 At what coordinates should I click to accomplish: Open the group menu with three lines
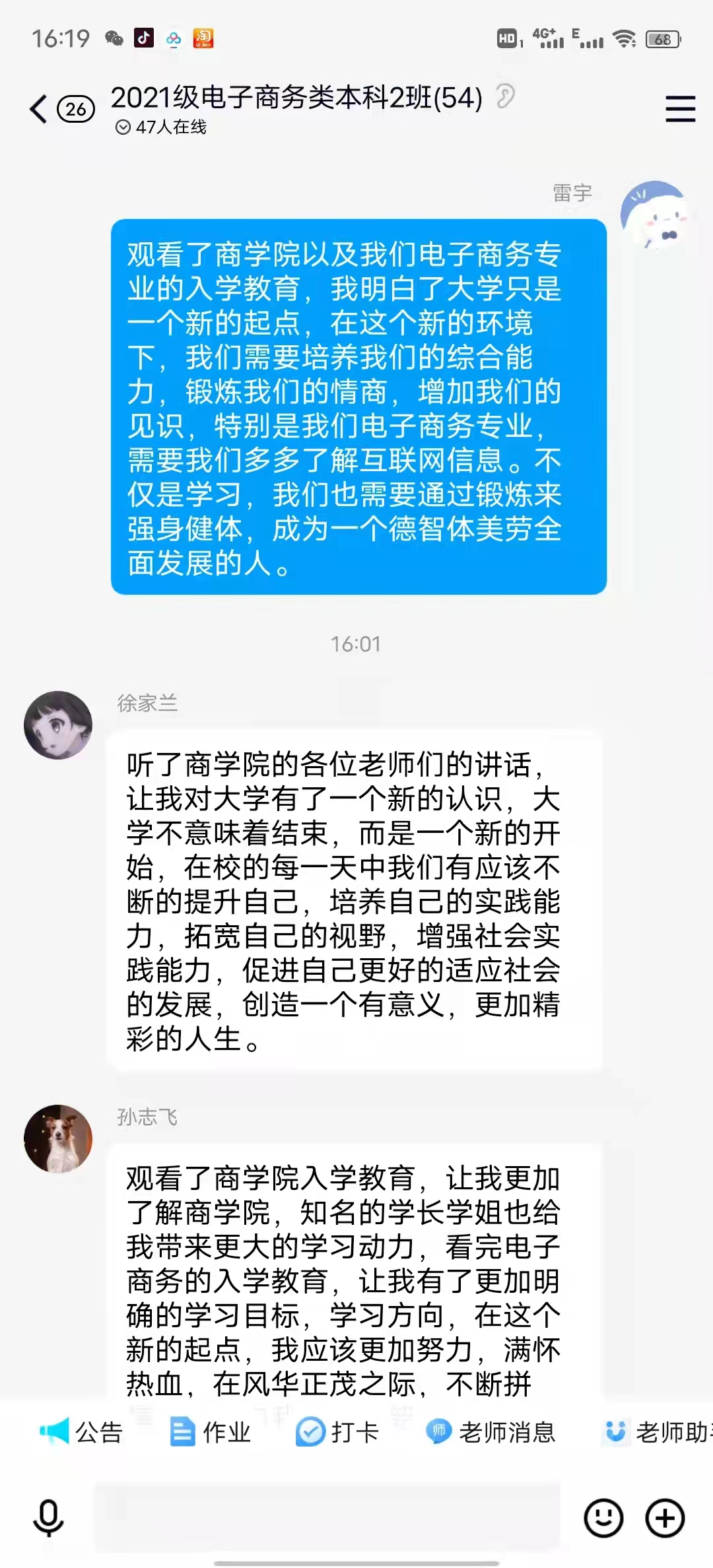(x=680, y=109)
